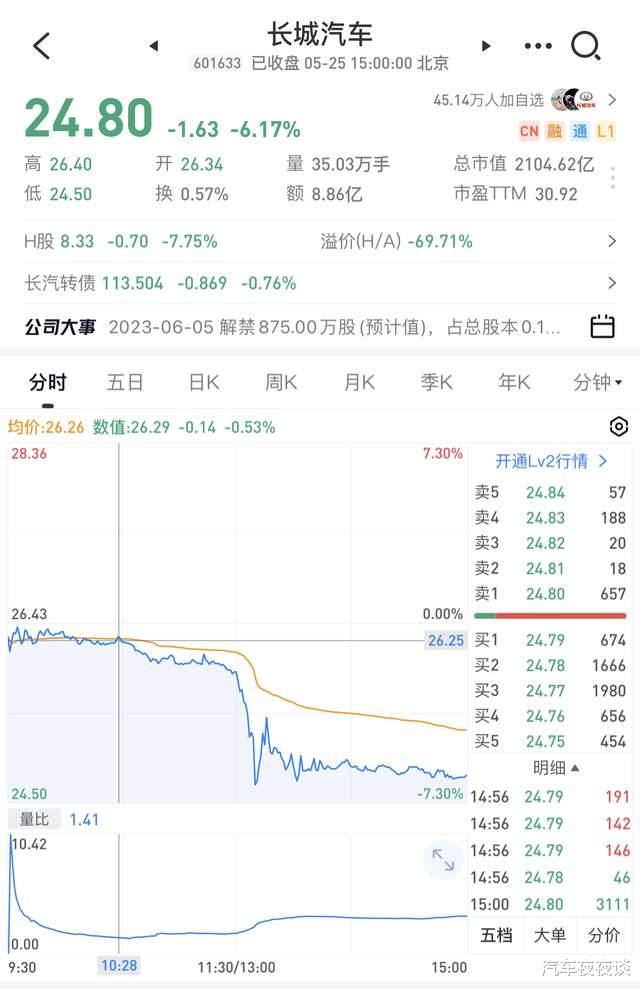Image resolution: width=640 pixels, height=989 pixels.
Task: Open stock search
Action: coord(585,46)
